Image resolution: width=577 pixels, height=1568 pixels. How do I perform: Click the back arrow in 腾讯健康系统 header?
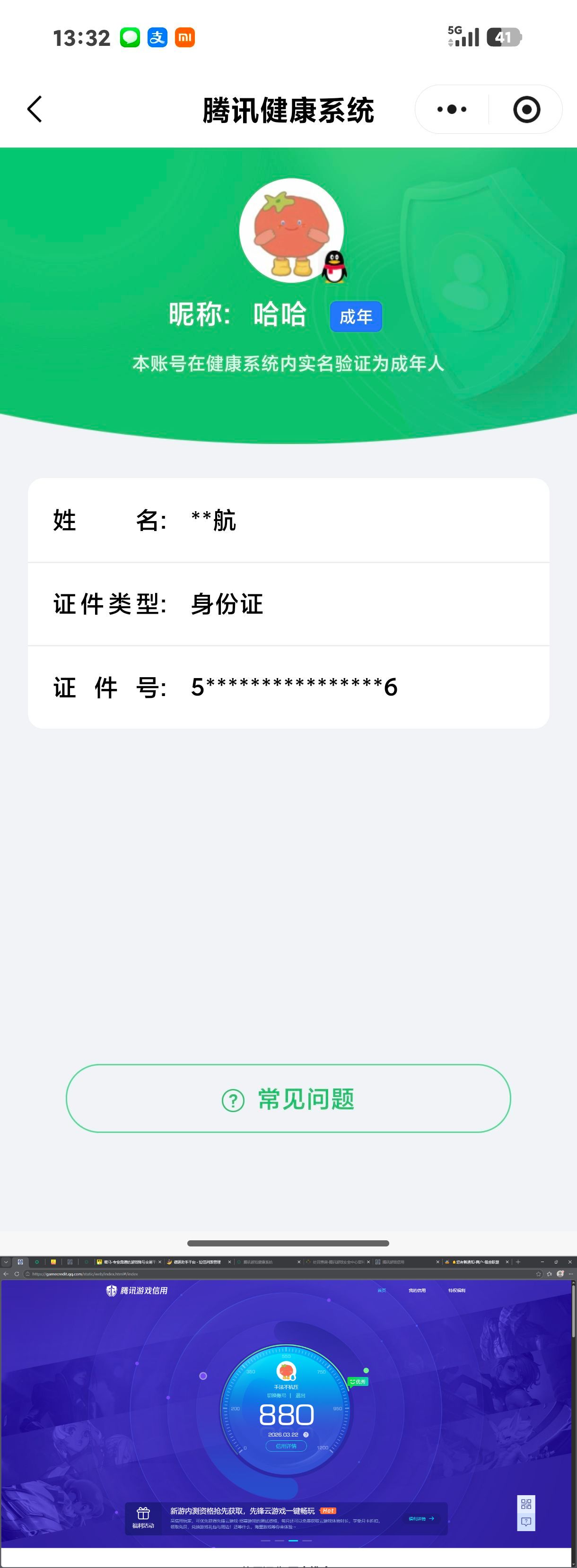pyautogui.click(x=35, y=110)
